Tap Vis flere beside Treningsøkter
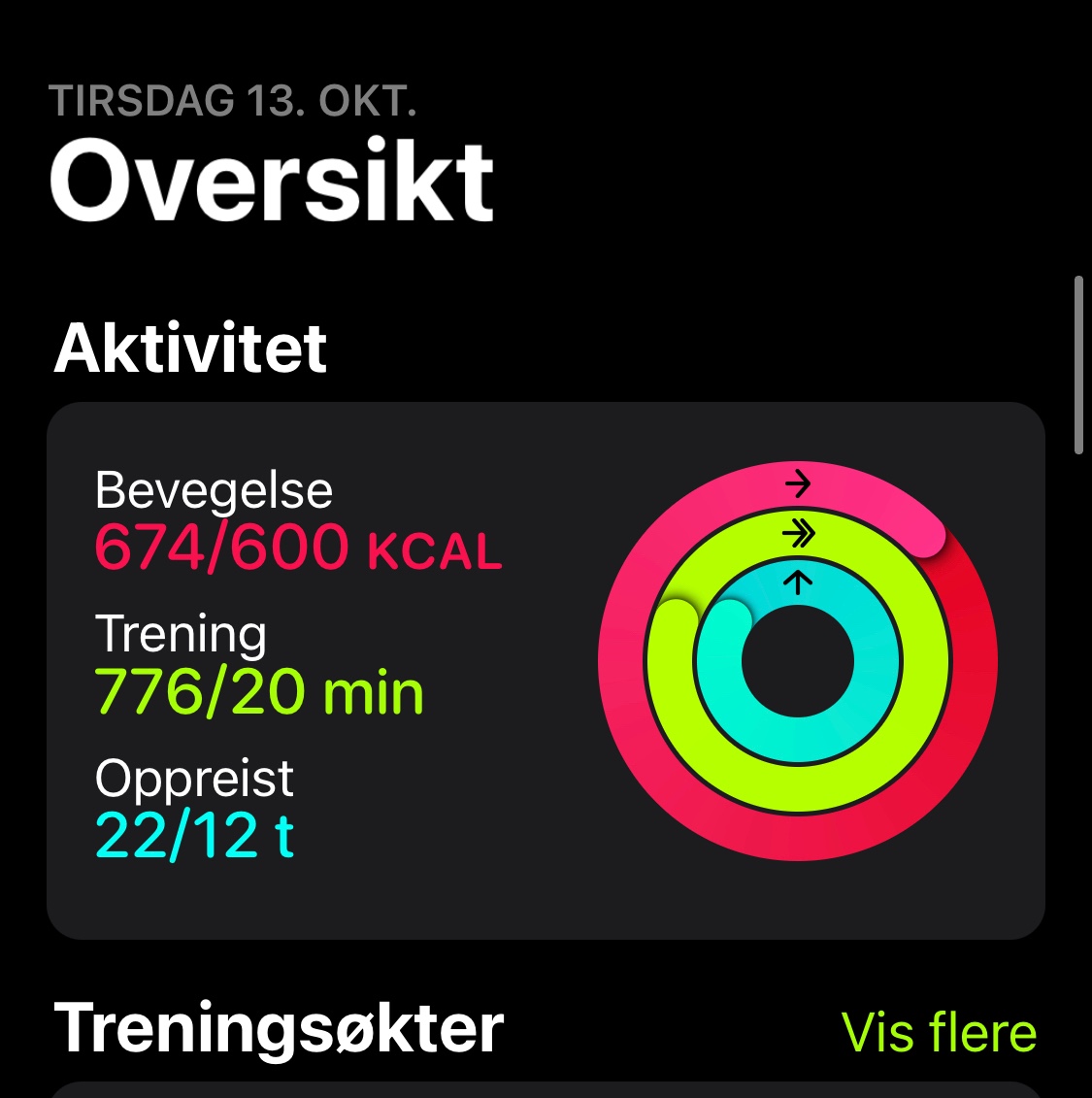Viewport: 1092px width, 1098px height. point(938,1032)
